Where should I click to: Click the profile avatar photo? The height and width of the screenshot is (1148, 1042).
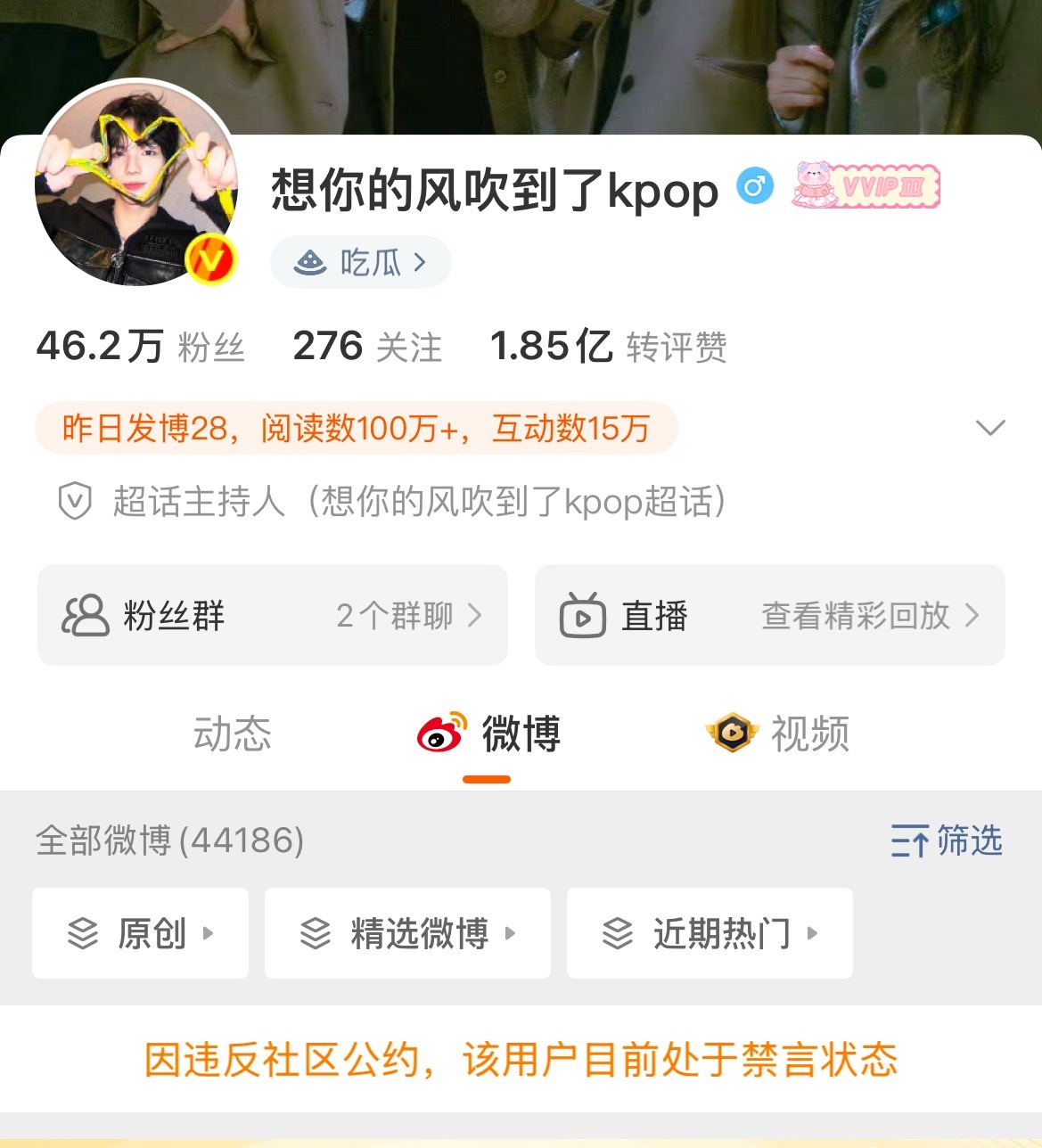pyautogui.click(x=138, y=183)
